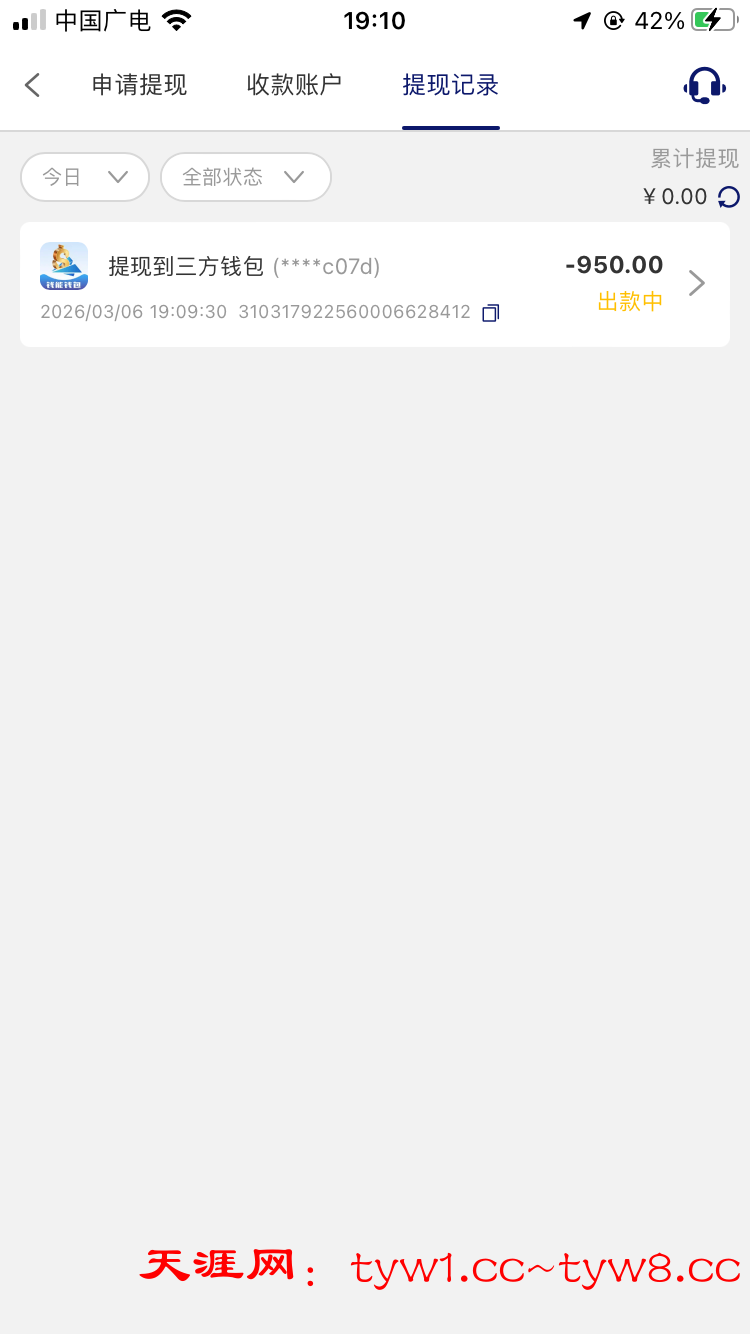Copy the withdrawal order number
Screen dimensions: 750x1334
[490, 313]
